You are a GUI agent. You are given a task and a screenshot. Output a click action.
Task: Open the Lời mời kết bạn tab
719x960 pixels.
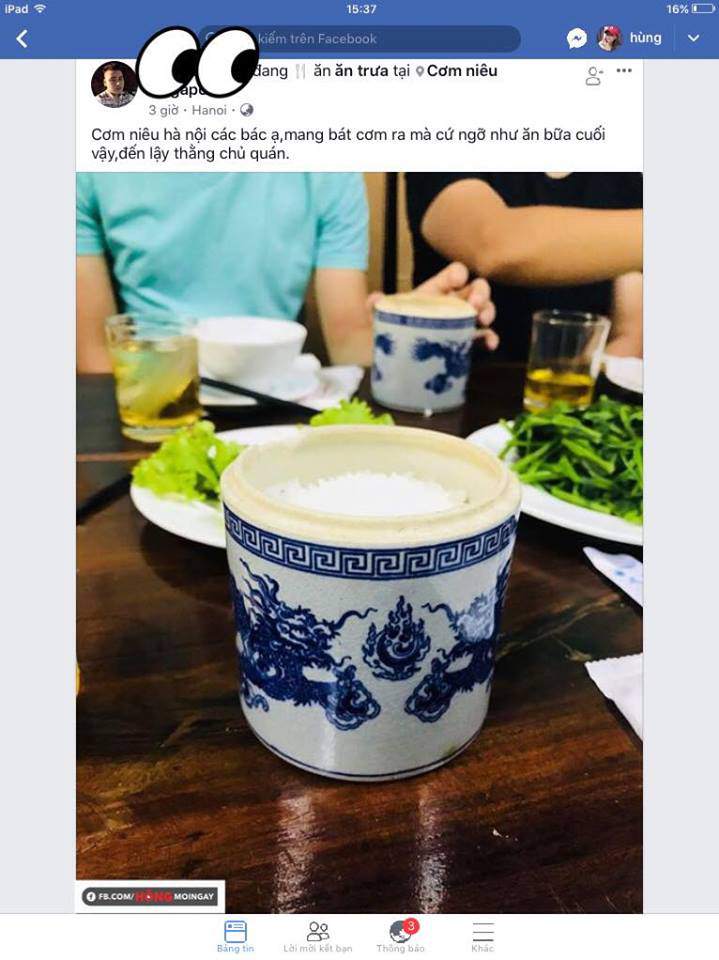pos(318,937)
